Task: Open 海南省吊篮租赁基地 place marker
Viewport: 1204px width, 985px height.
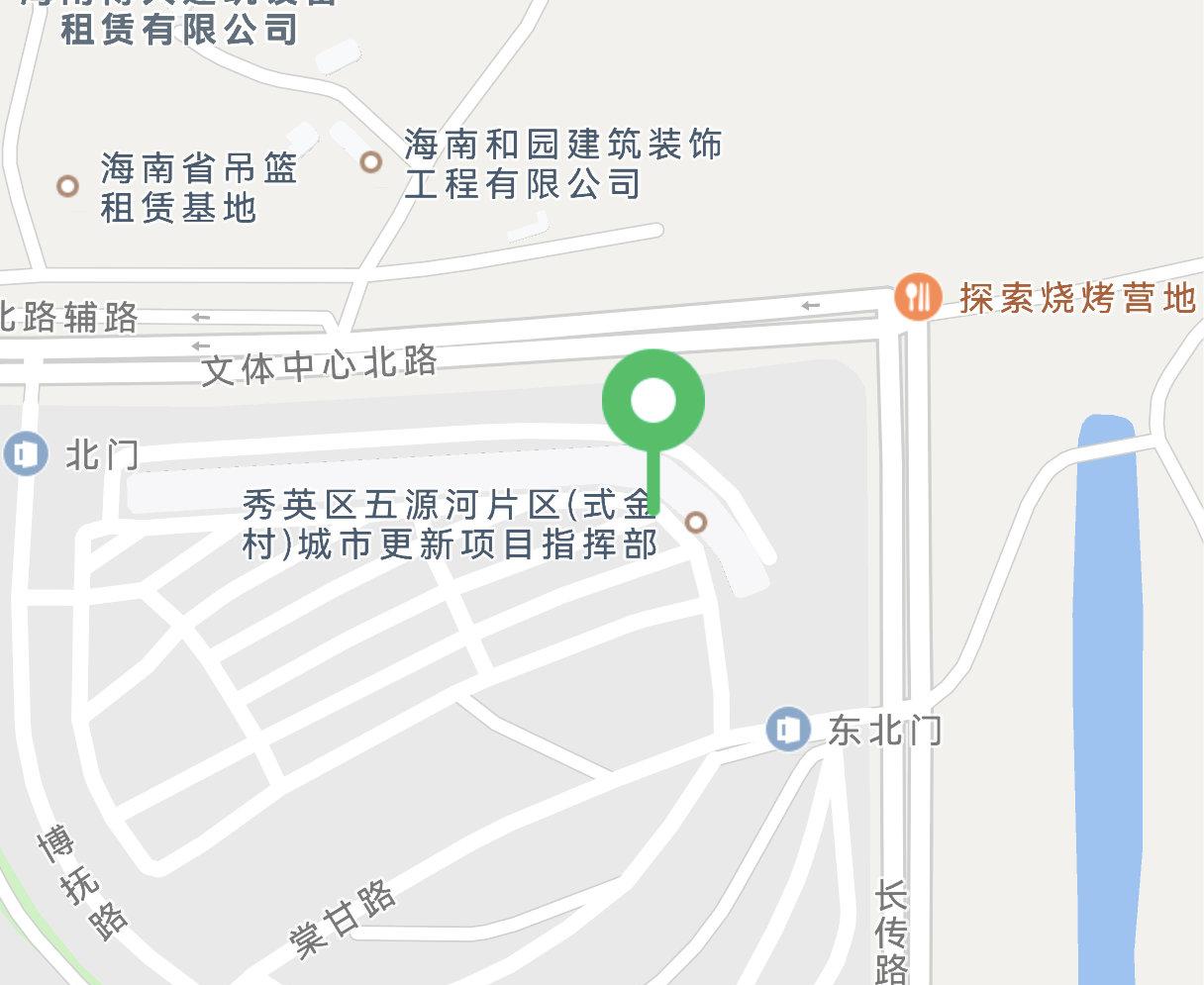Action: [x=67, y=186]
